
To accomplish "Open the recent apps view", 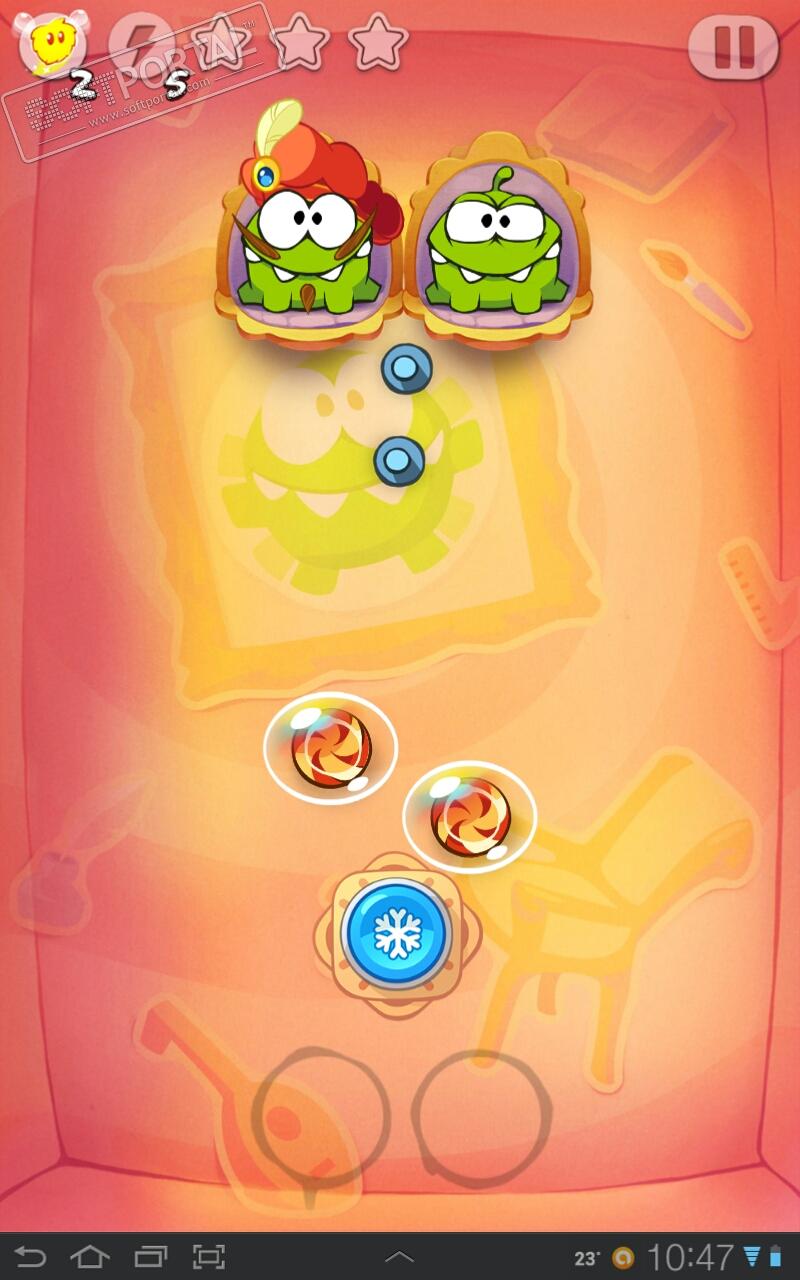I will (x=151, y=1256).
